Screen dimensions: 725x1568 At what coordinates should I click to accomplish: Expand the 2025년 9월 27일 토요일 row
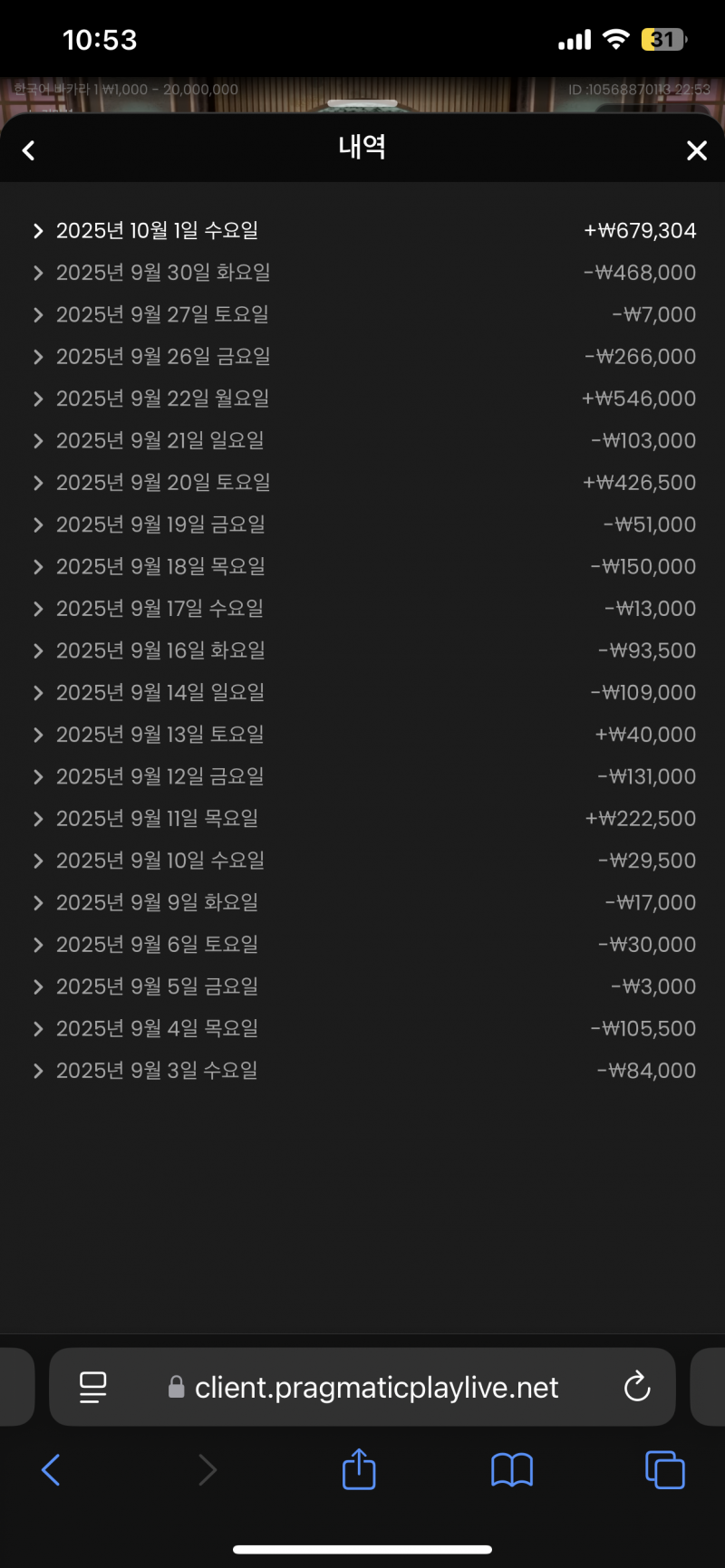161,315
